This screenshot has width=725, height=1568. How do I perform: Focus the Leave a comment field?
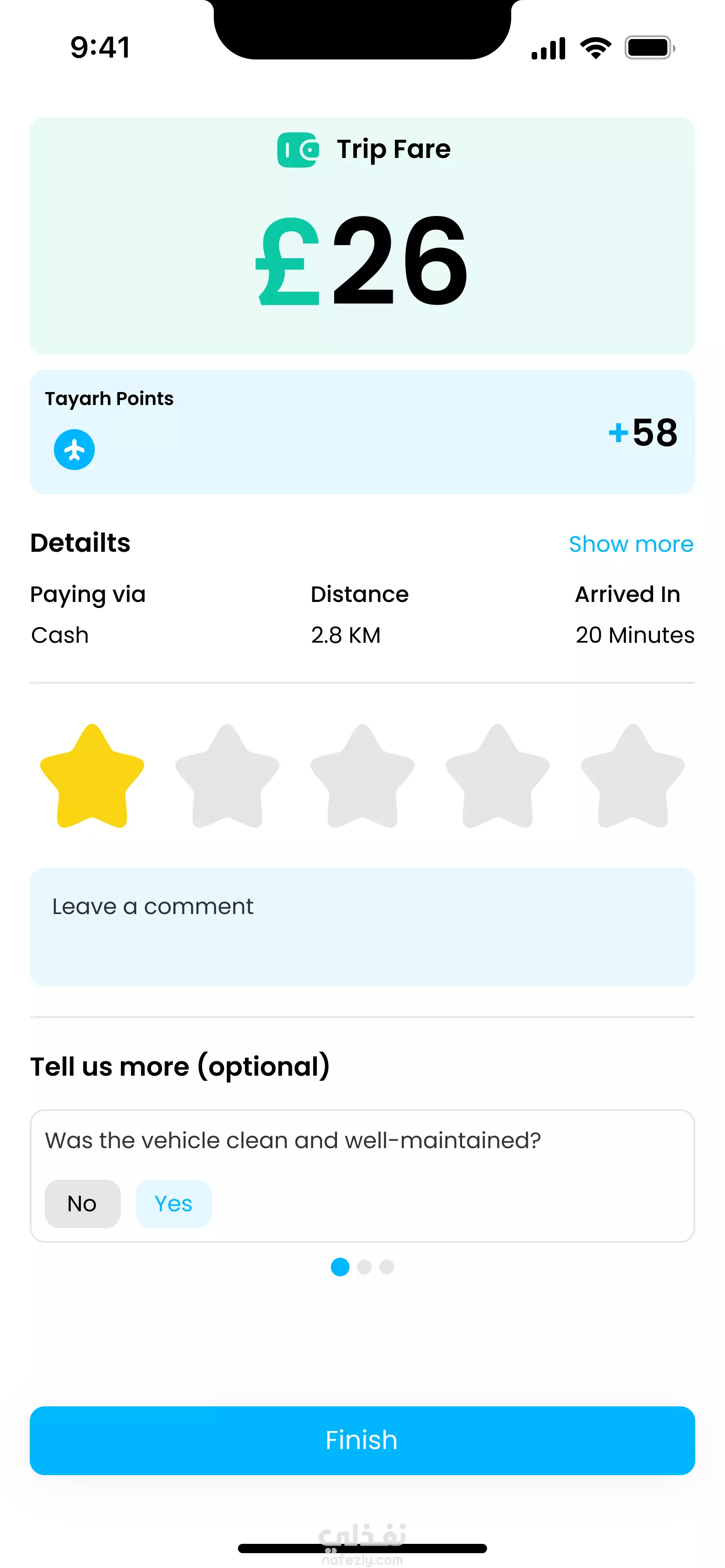tap(362, 927)
